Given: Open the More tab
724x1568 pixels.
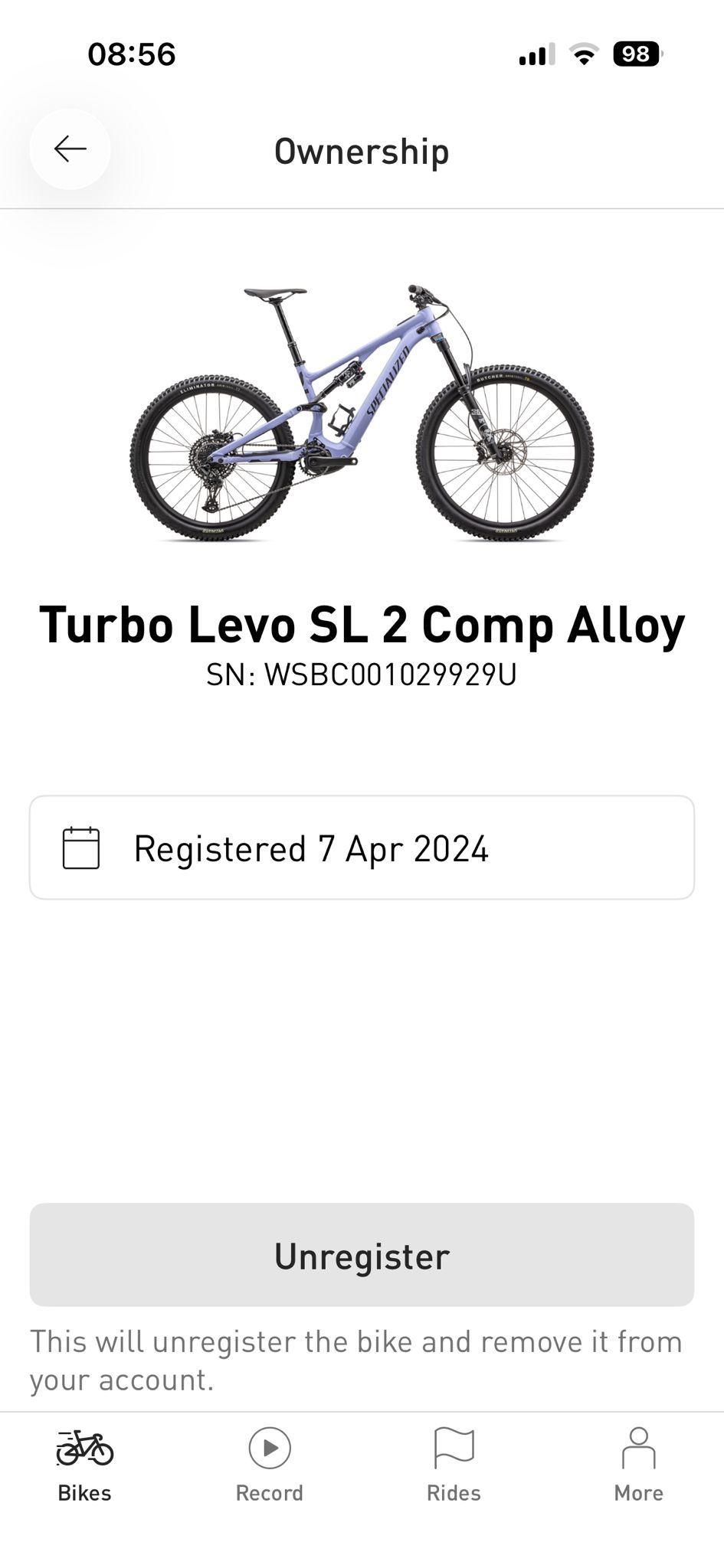Looking at the screenshot, I should pos(638,1465).
